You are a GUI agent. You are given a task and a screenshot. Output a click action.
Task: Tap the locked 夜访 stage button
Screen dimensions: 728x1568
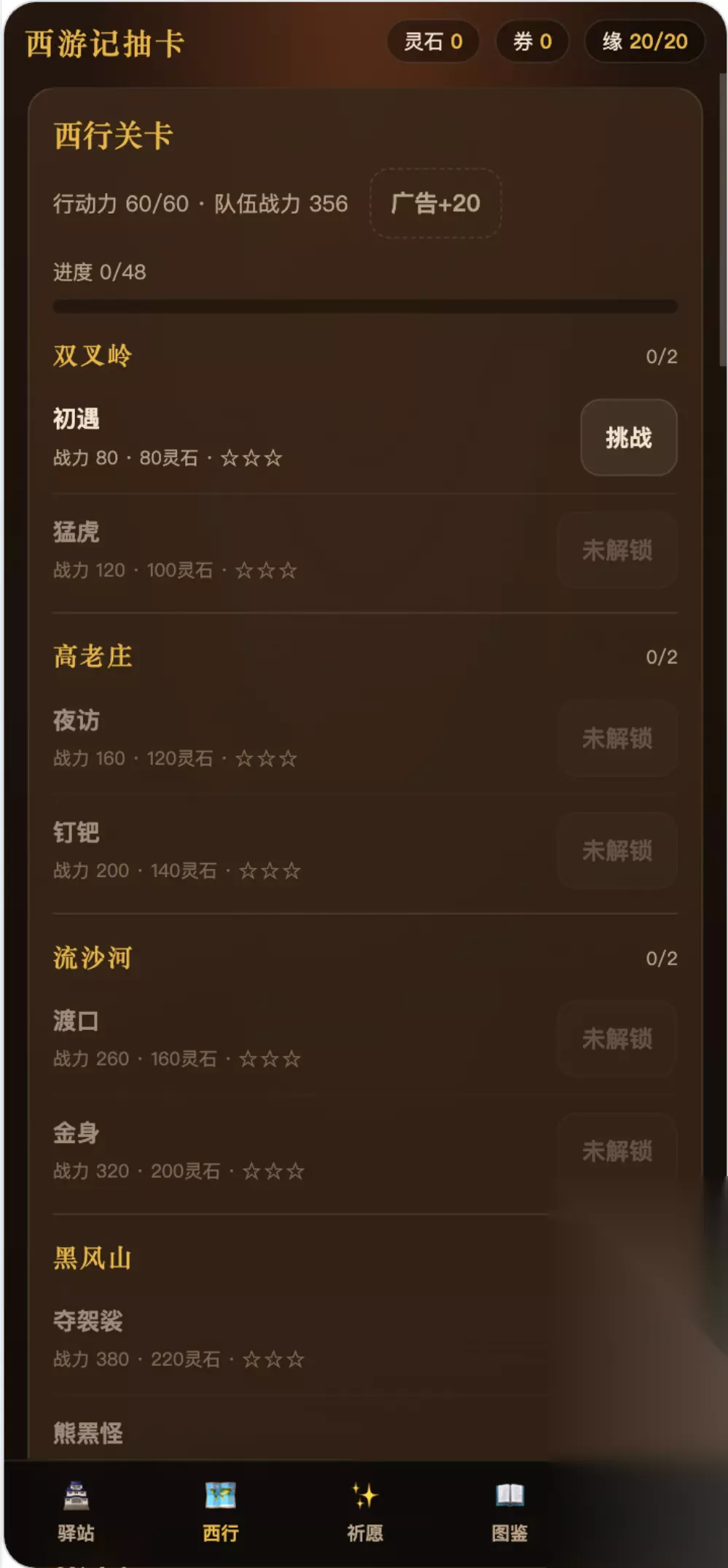click(x=617, y=738)
